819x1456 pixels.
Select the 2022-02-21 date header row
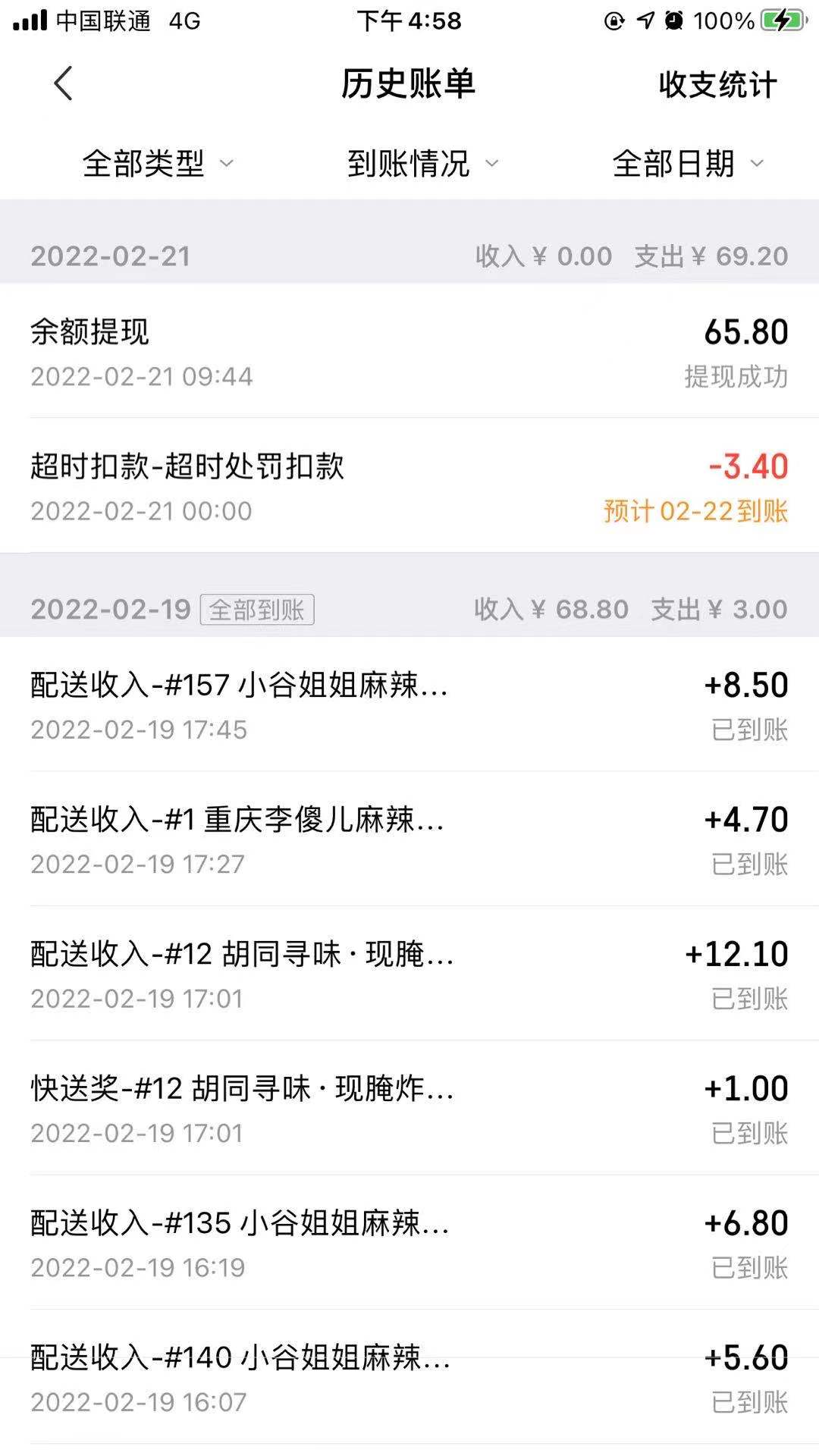tap(409, 256)
